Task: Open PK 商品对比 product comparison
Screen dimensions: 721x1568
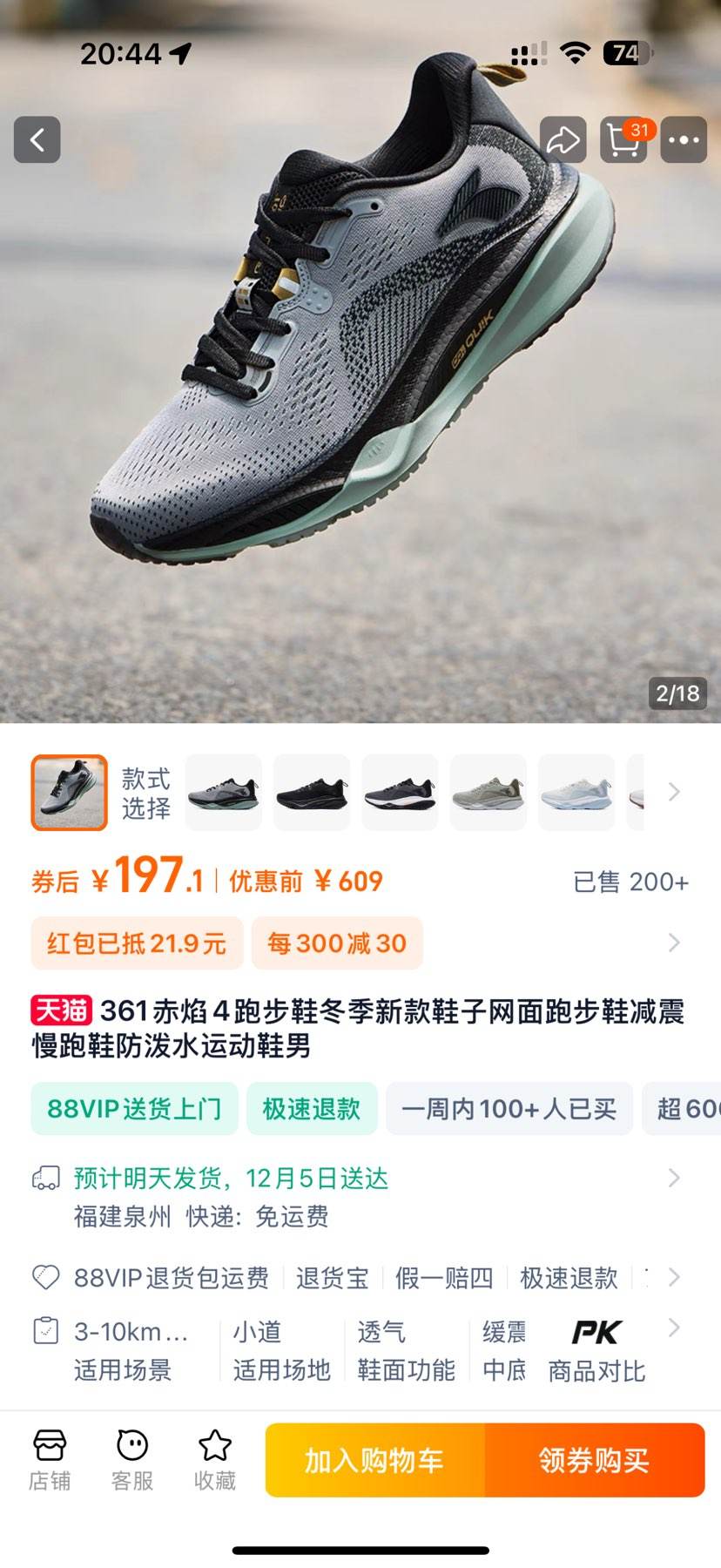Action: tap(595, 1348)
